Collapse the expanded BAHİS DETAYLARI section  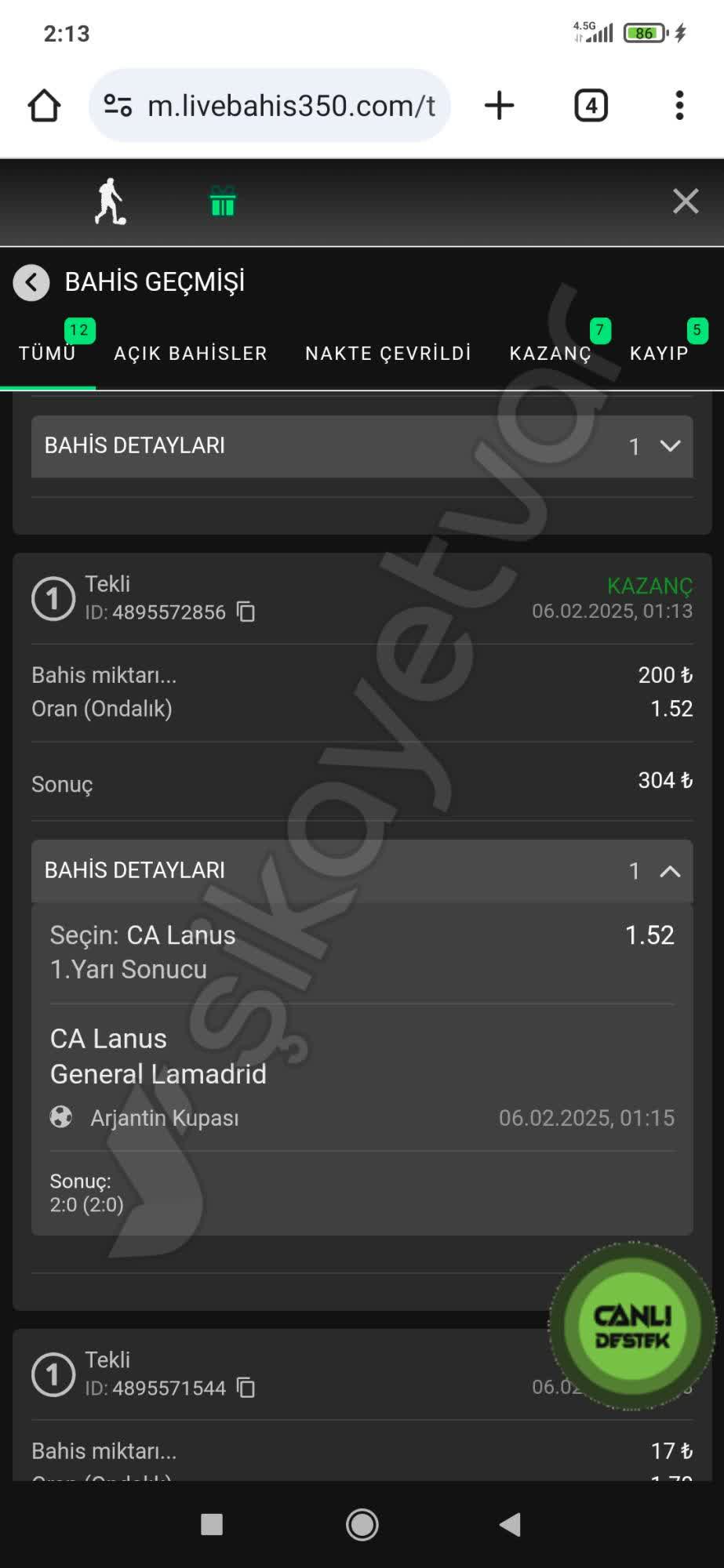coord(670,870)
